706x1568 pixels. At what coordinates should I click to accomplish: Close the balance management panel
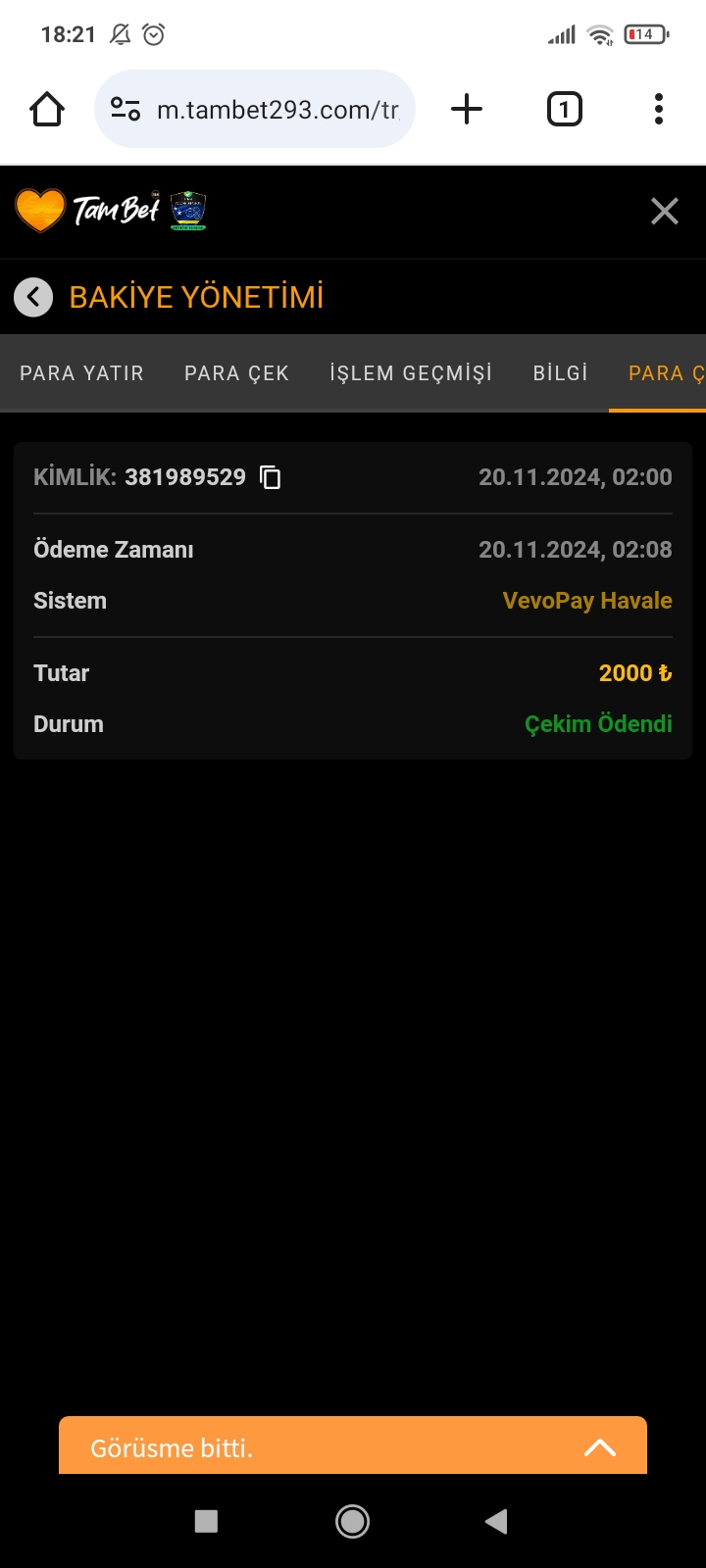(x=665, y=211)
